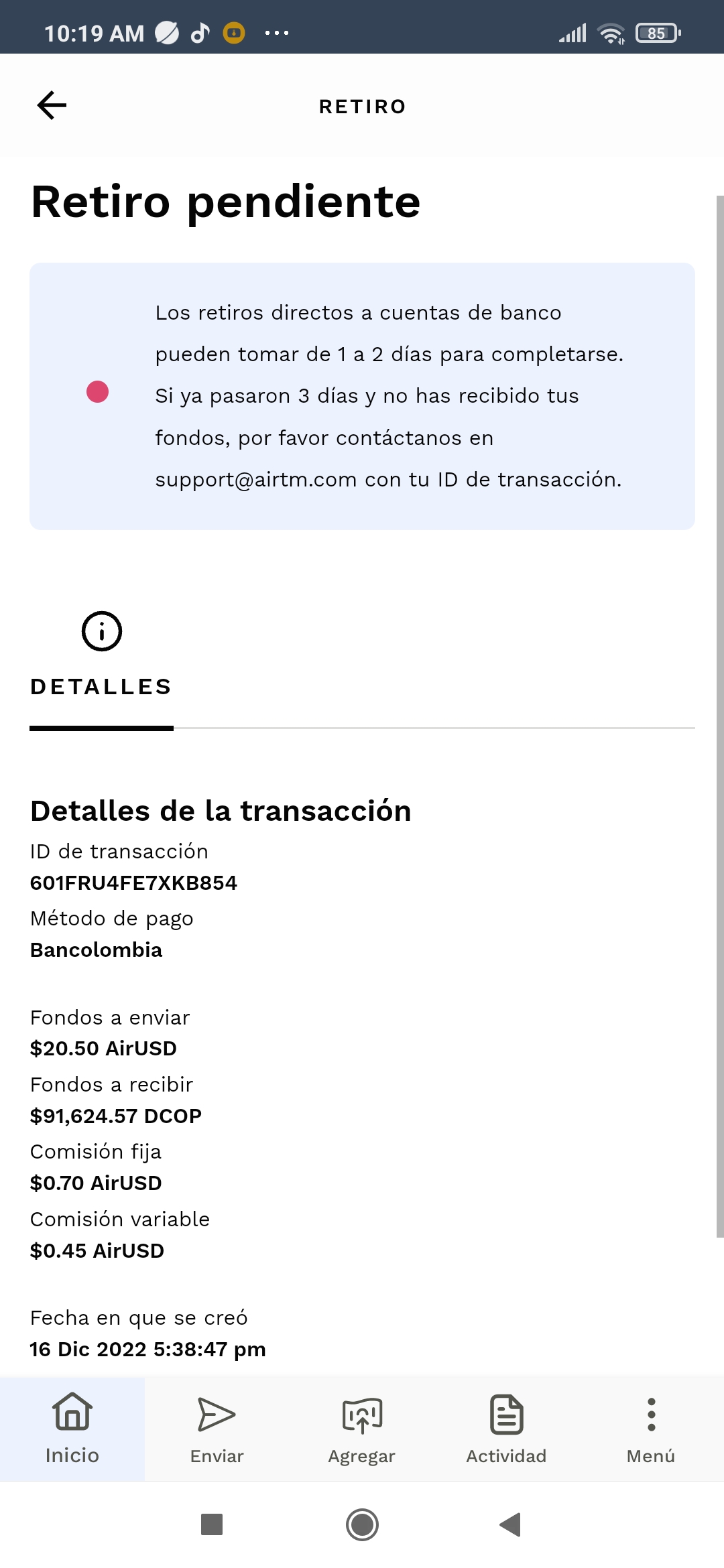Tap the system back button
This screenshot has height=1568, width=724.
point(511,1524)
